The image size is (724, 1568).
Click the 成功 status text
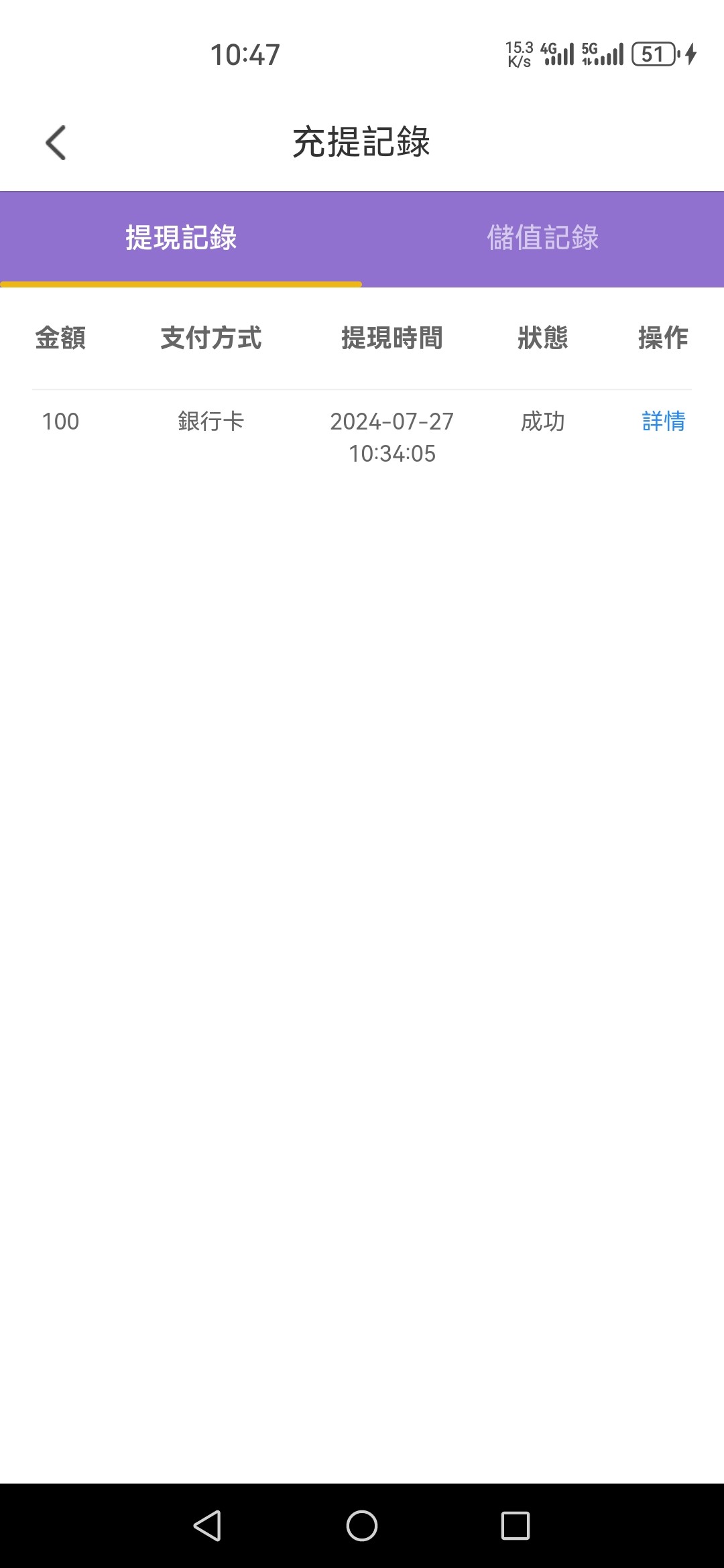pos(543,422)
